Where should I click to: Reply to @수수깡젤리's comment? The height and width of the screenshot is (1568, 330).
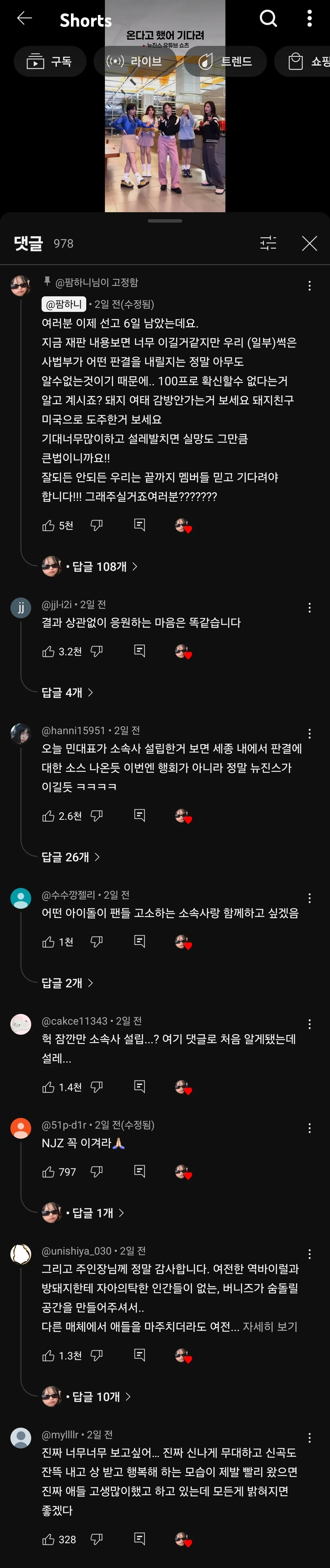coord(139,942)
